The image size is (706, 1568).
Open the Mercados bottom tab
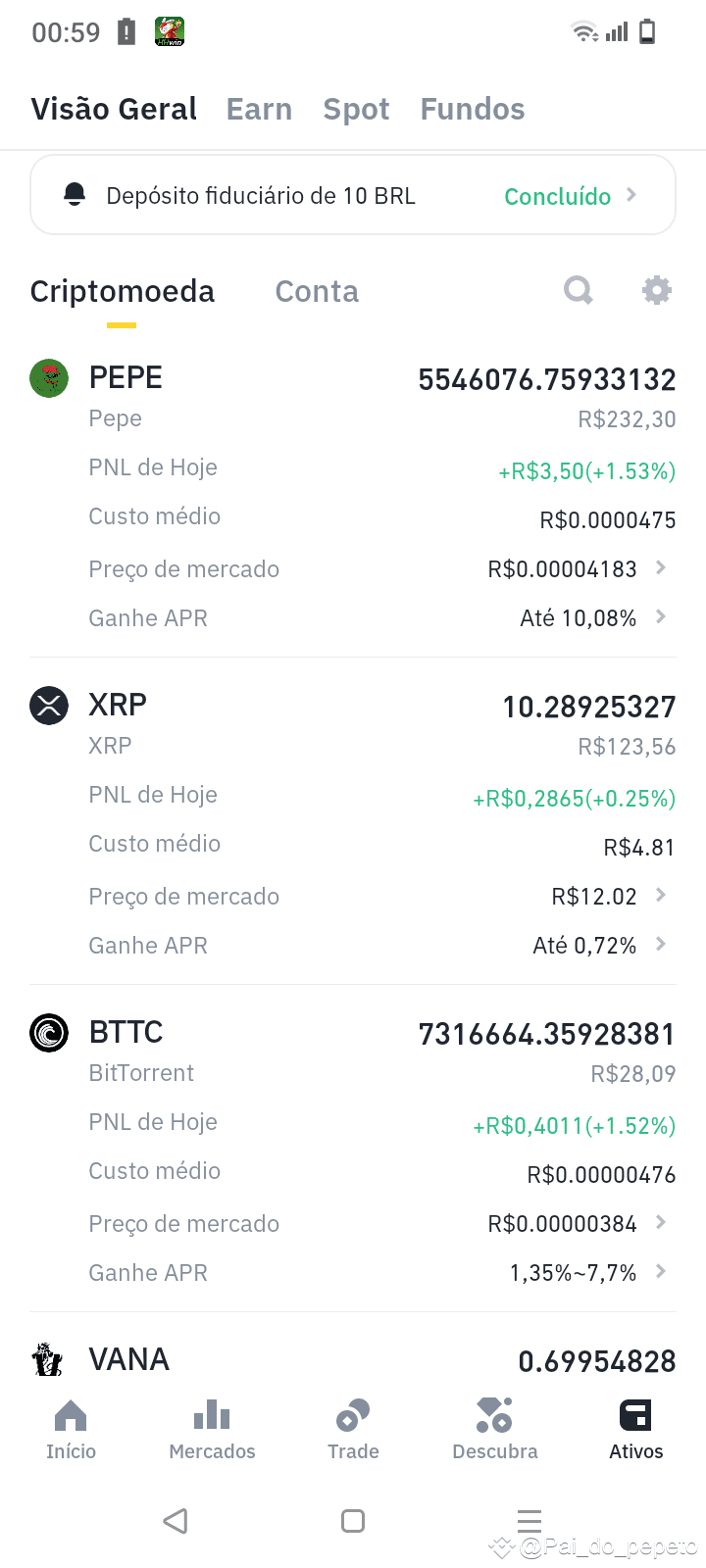click(x=212, y=1430)
